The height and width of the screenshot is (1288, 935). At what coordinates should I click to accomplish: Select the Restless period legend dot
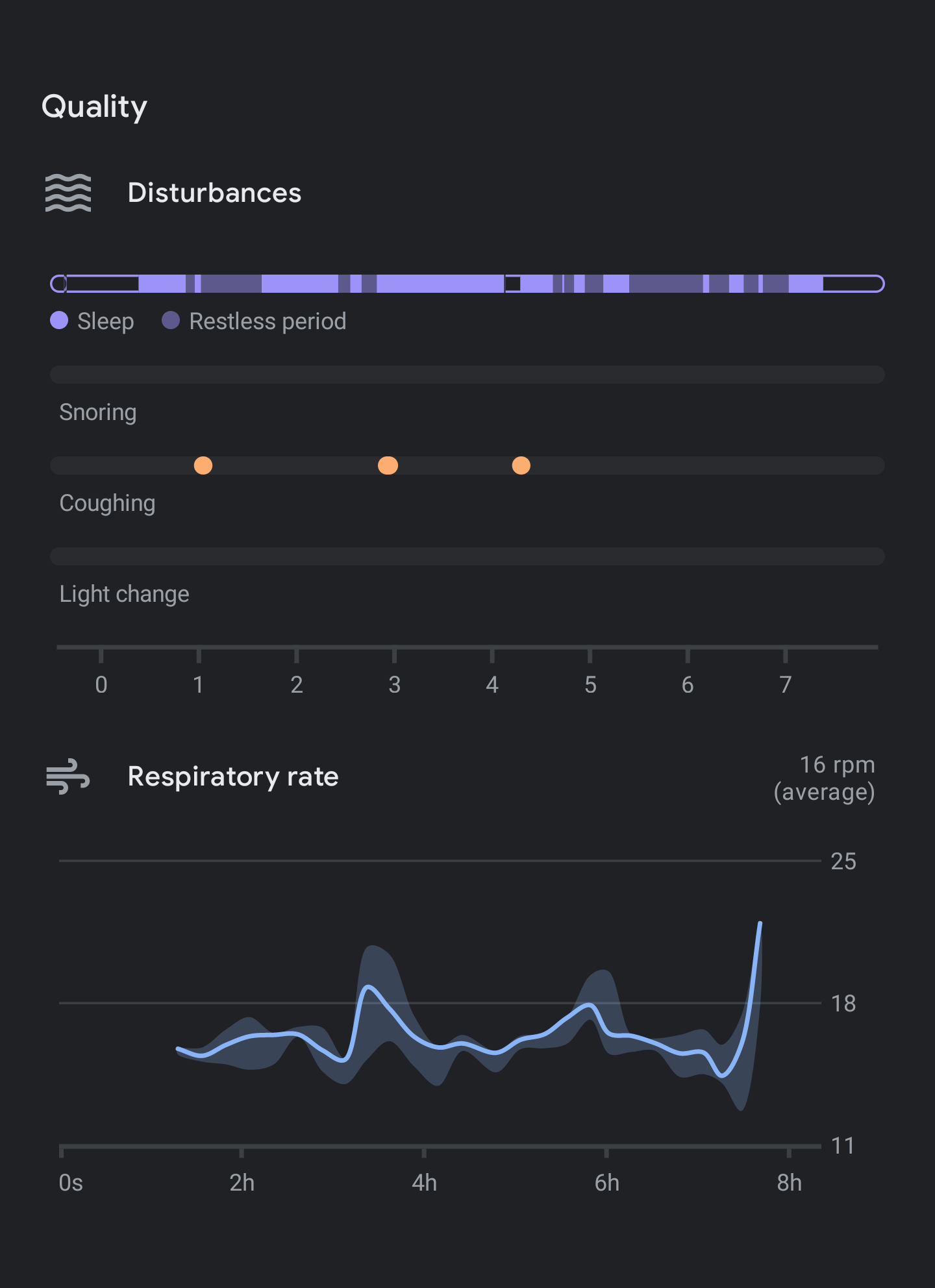[x=171, y=321]
